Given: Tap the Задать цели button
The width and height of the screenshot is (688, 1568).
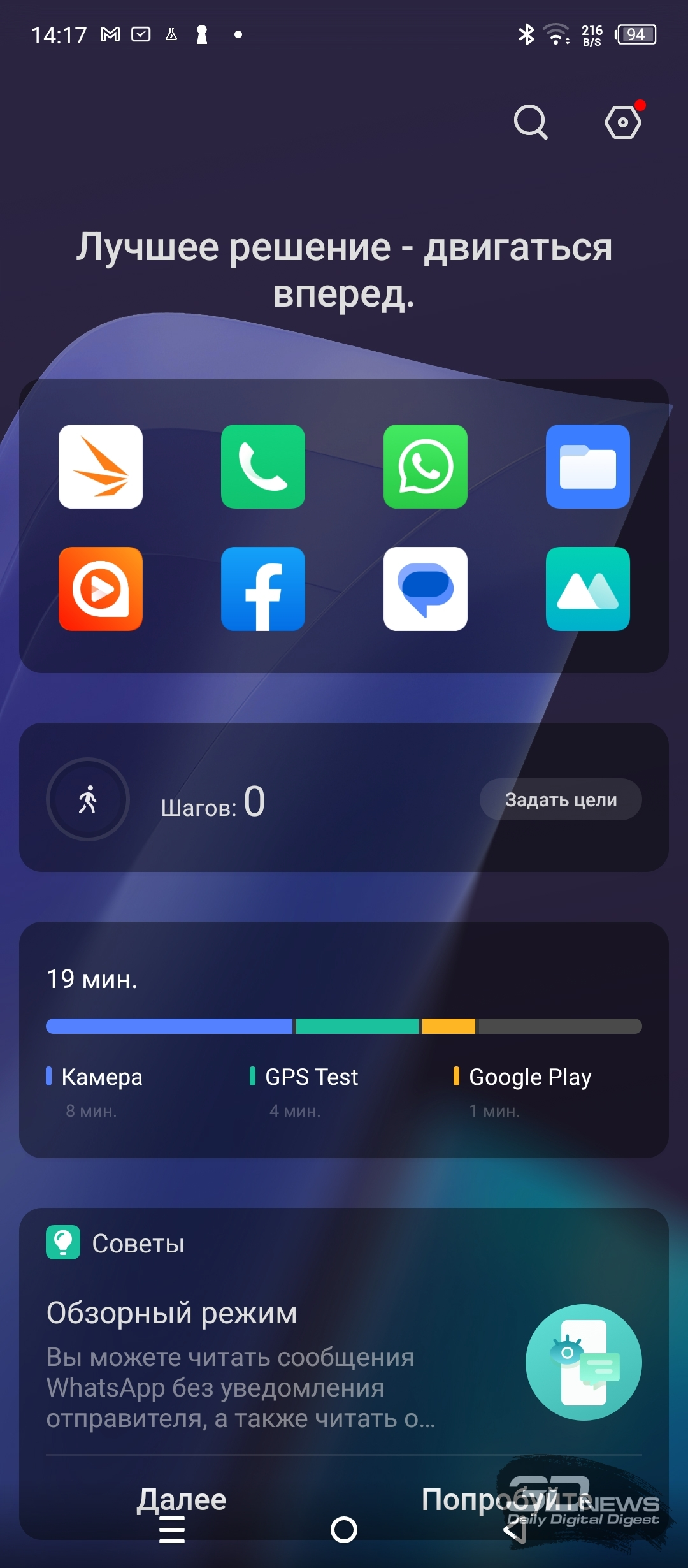Looking at the screenshot, I should tap(561, 799).
